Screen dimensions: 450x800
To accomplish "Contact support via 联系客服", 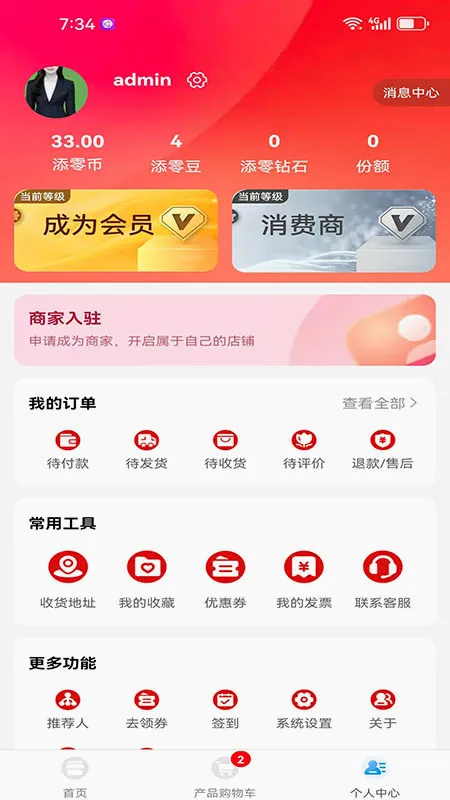I will point(383,580).
